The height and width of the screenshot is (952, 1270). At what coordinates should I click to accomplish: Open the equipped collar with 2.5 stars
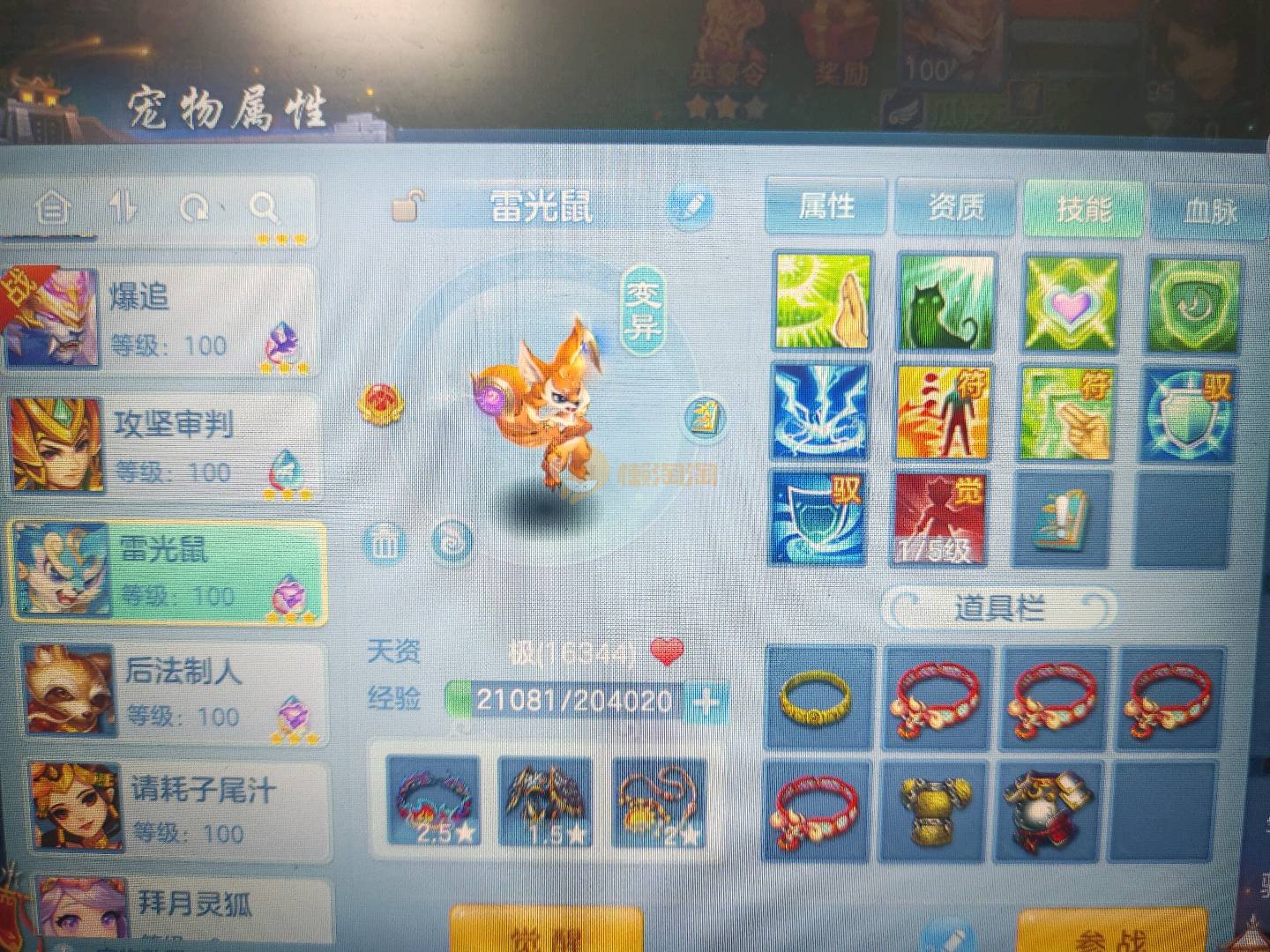point(435,802)
